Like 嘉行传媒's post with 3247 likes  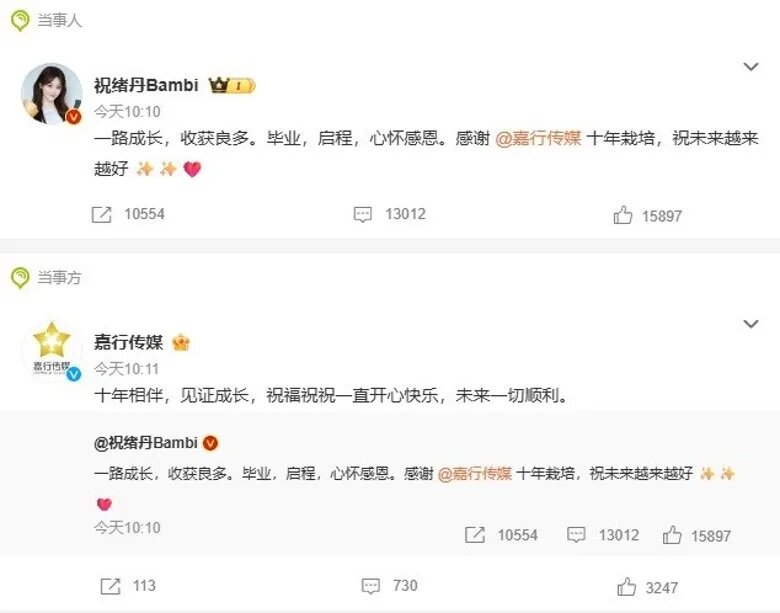coord(627,587)
